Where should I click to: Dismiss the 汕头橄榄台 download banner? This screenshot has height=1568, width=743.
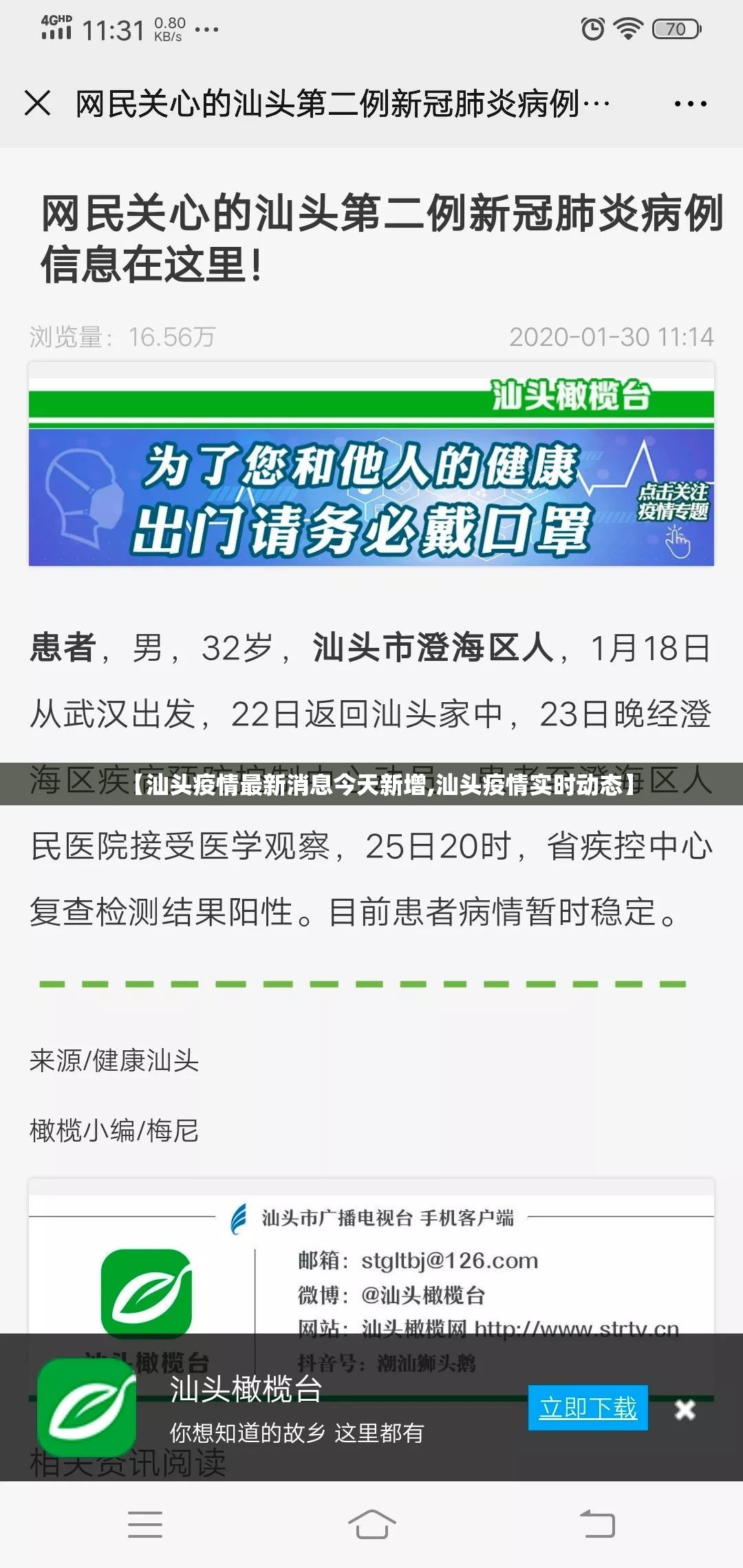click(x=685, y=1410)
